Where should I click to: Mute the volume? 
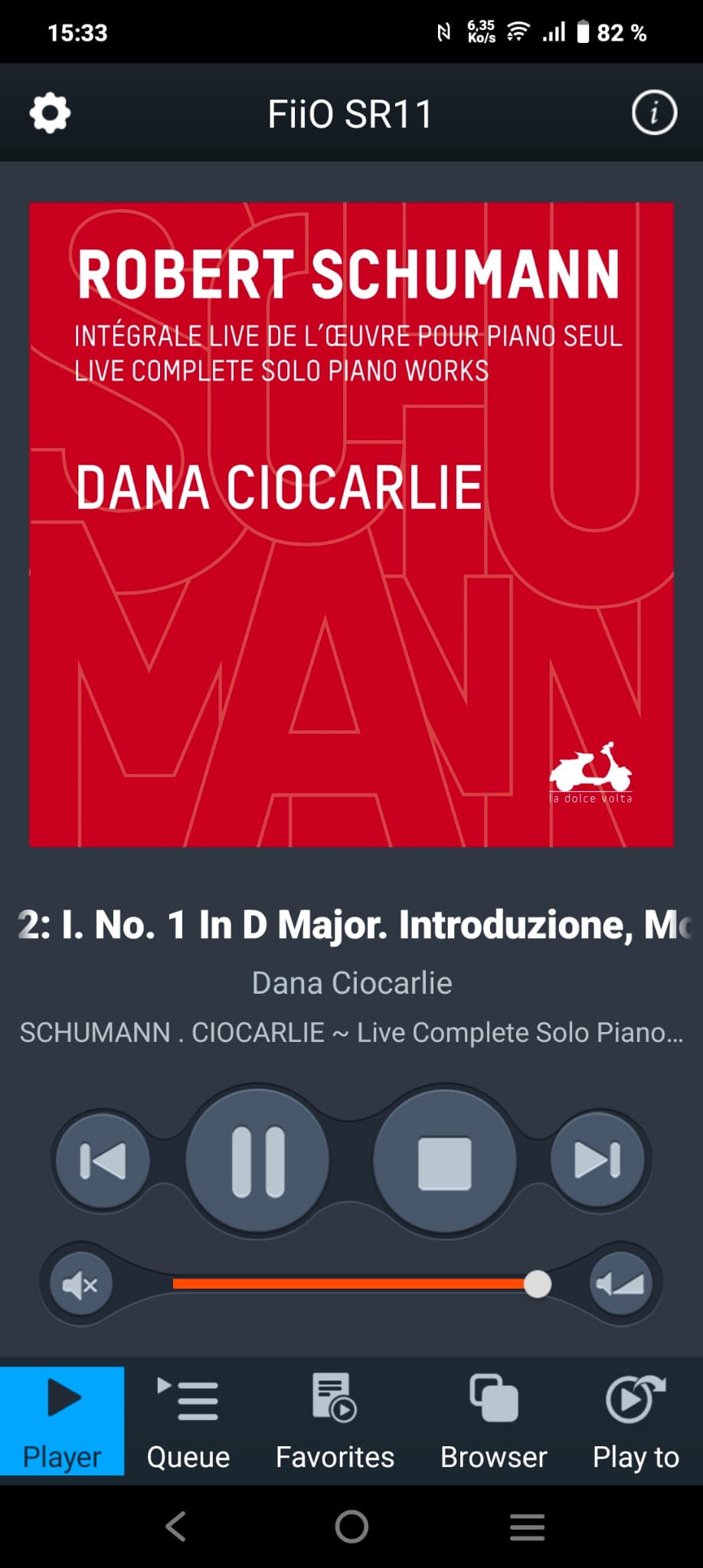[80, 1284]
